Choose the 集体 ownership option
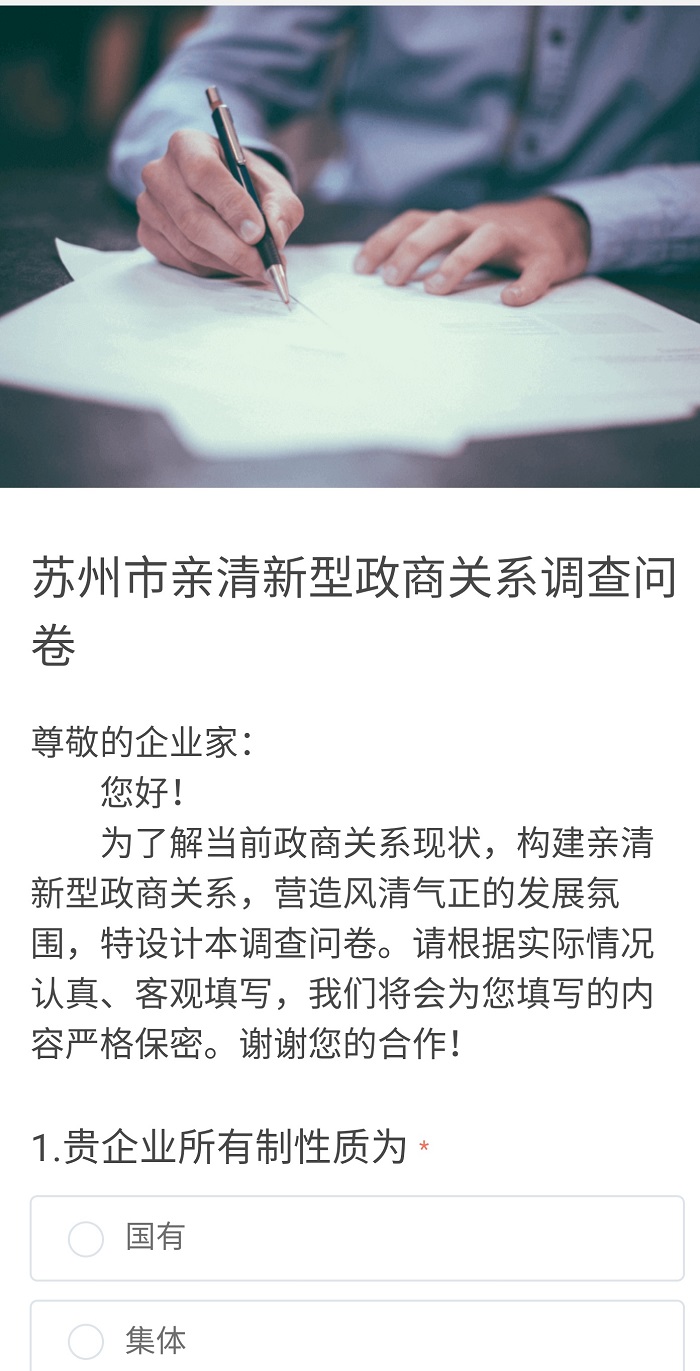This screenshot has height=1371, width=700. [86, 1341]
